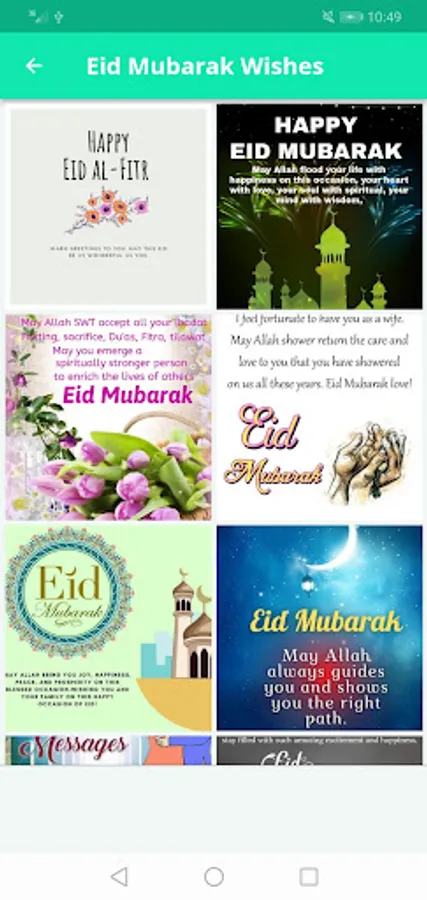Image resolution: width=427 pixels, height=900 pixels.
Task: Open the blue crescent moon Eid Mubarak card
Action: click(x=320, y=628)
